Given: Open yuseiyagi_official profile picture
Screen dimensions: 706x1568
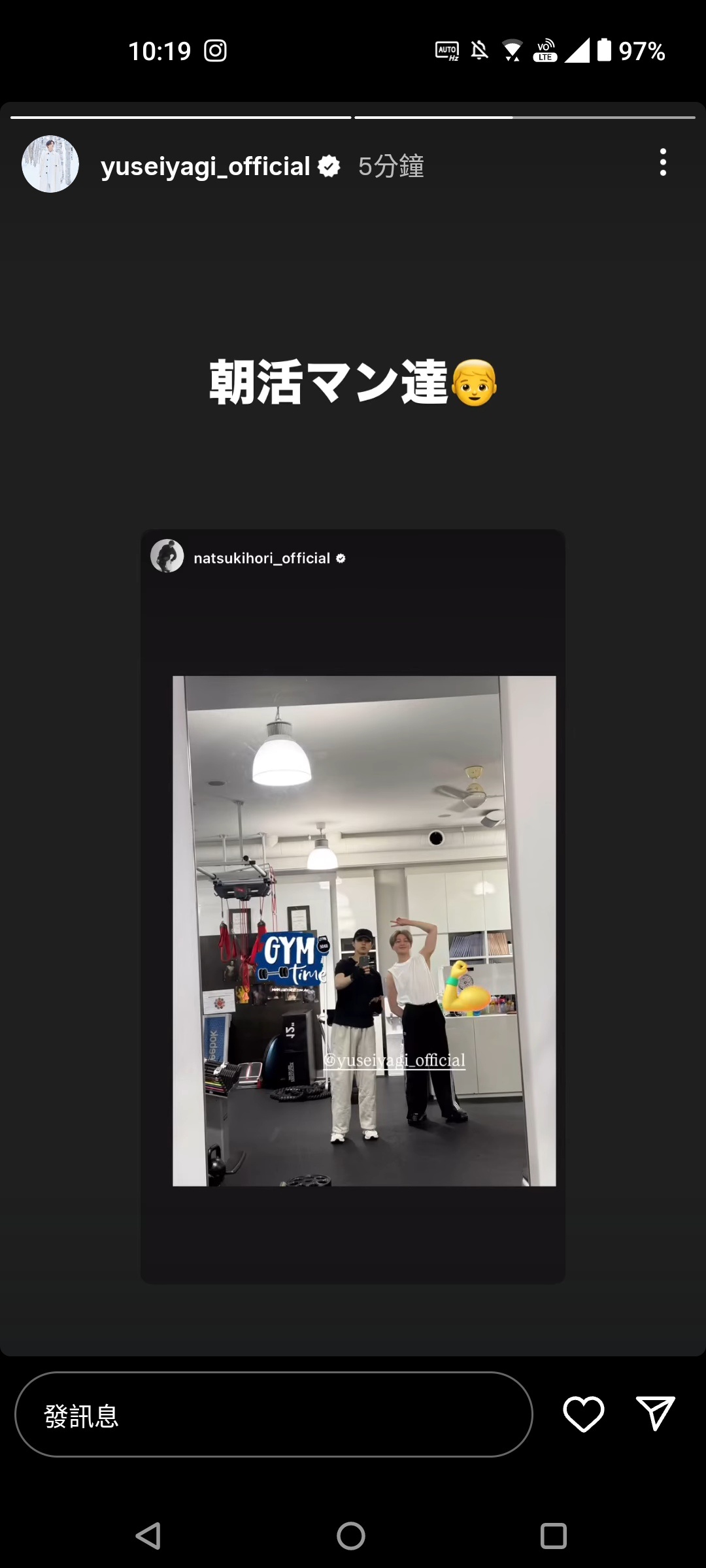Looking at the screenshot, I should coord(50,164).
